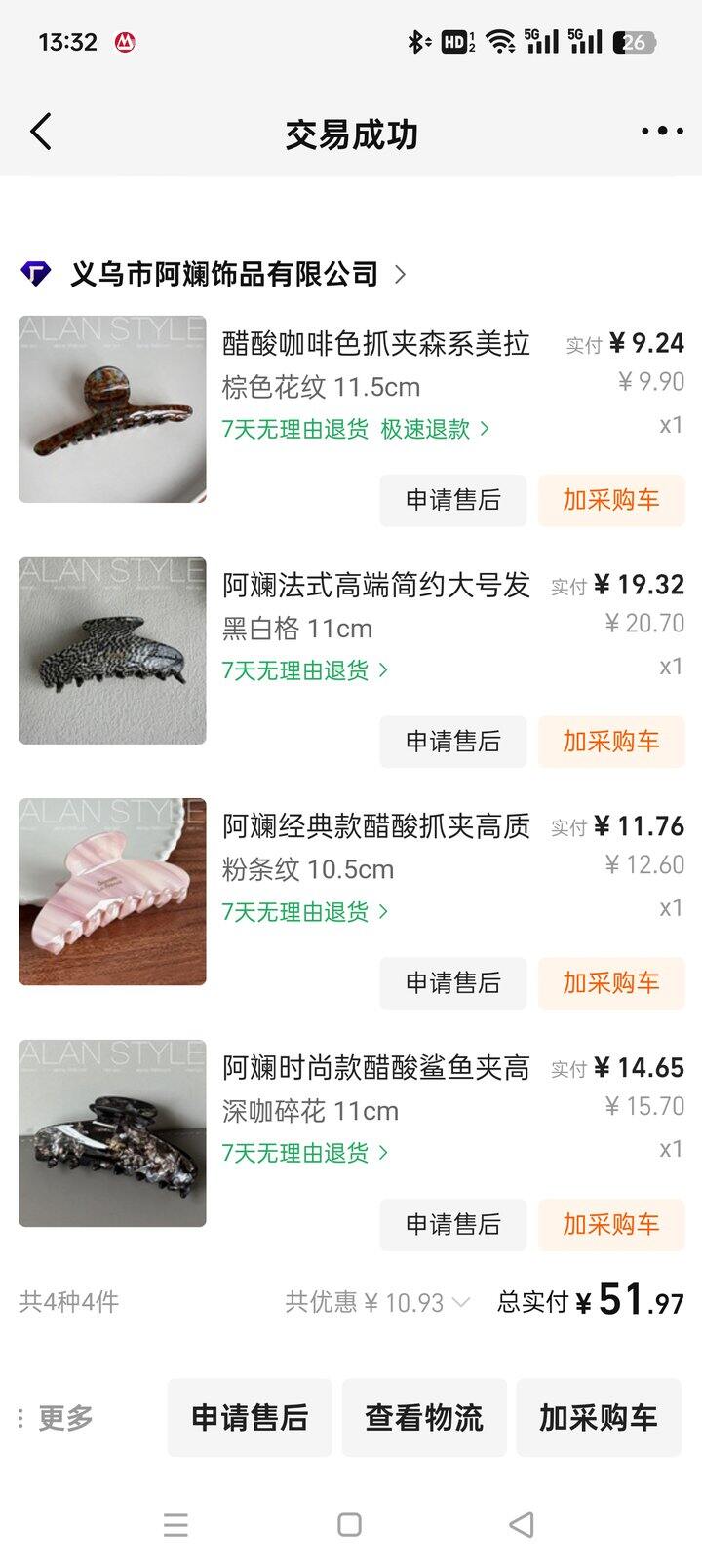Click the back arrow to exit order details
Viewport: 702px width, 1568px height.
click(x=40, y=131)
